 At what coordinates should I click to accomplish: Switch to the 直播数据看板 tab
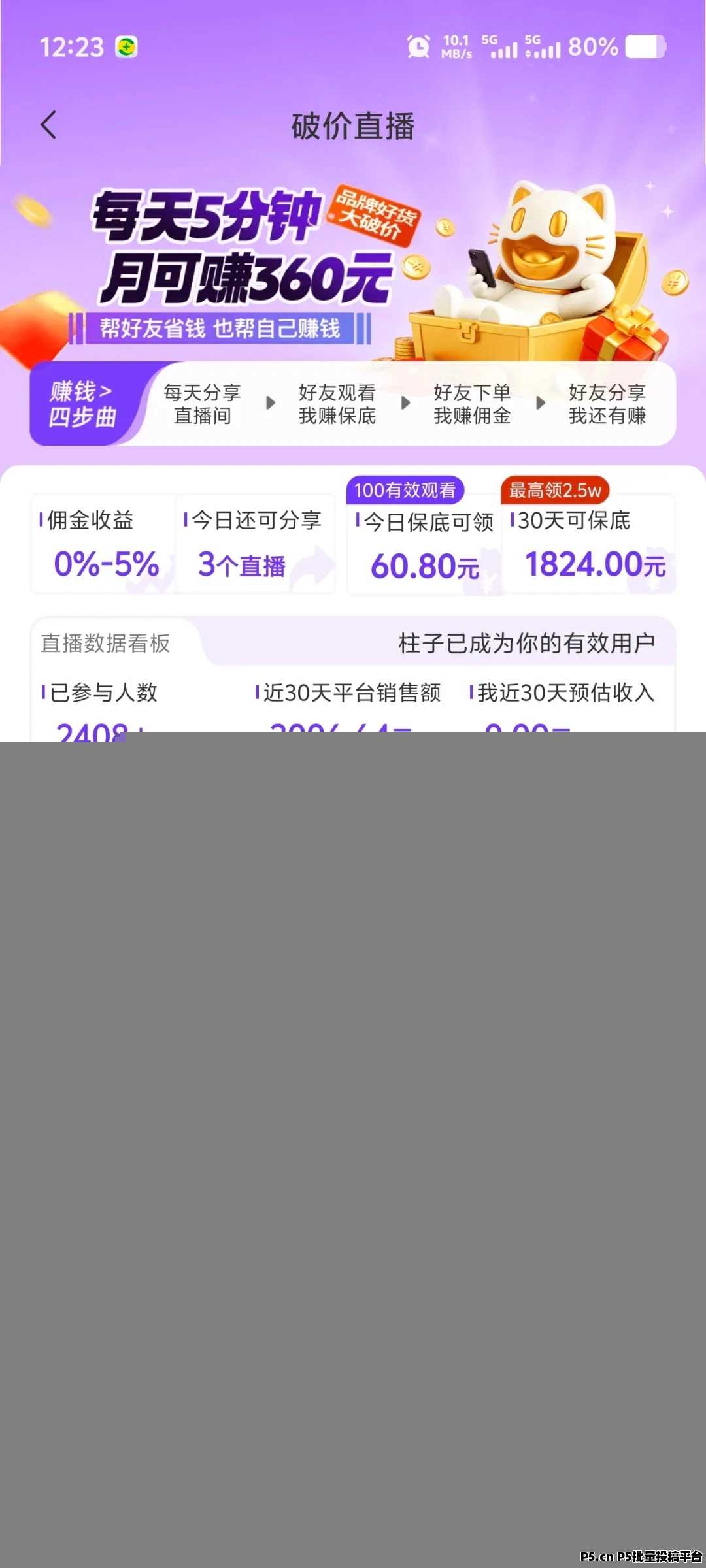105,643
